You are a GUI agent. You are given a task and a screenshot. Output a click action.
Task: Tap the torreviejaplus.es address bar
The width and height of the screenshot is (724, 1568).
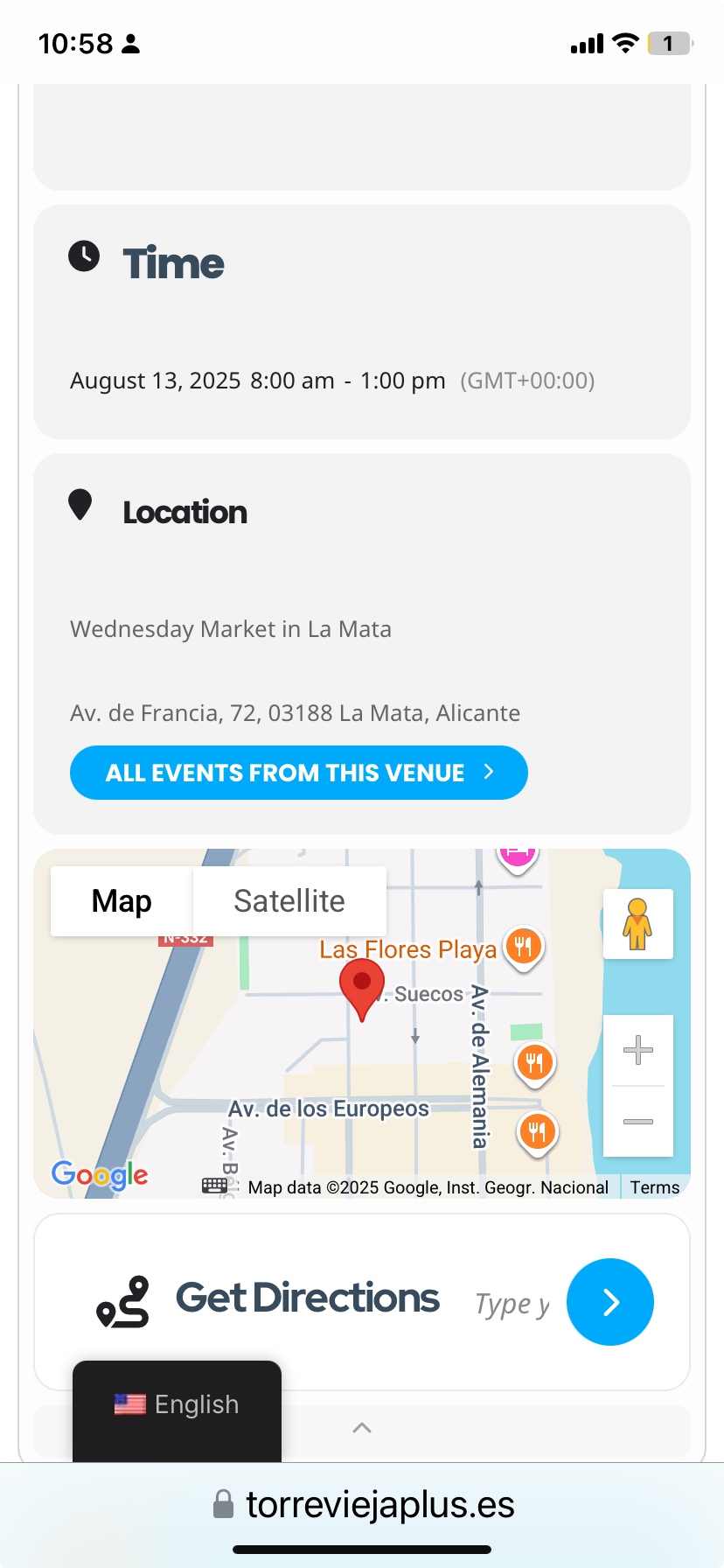click(362, 1505)
